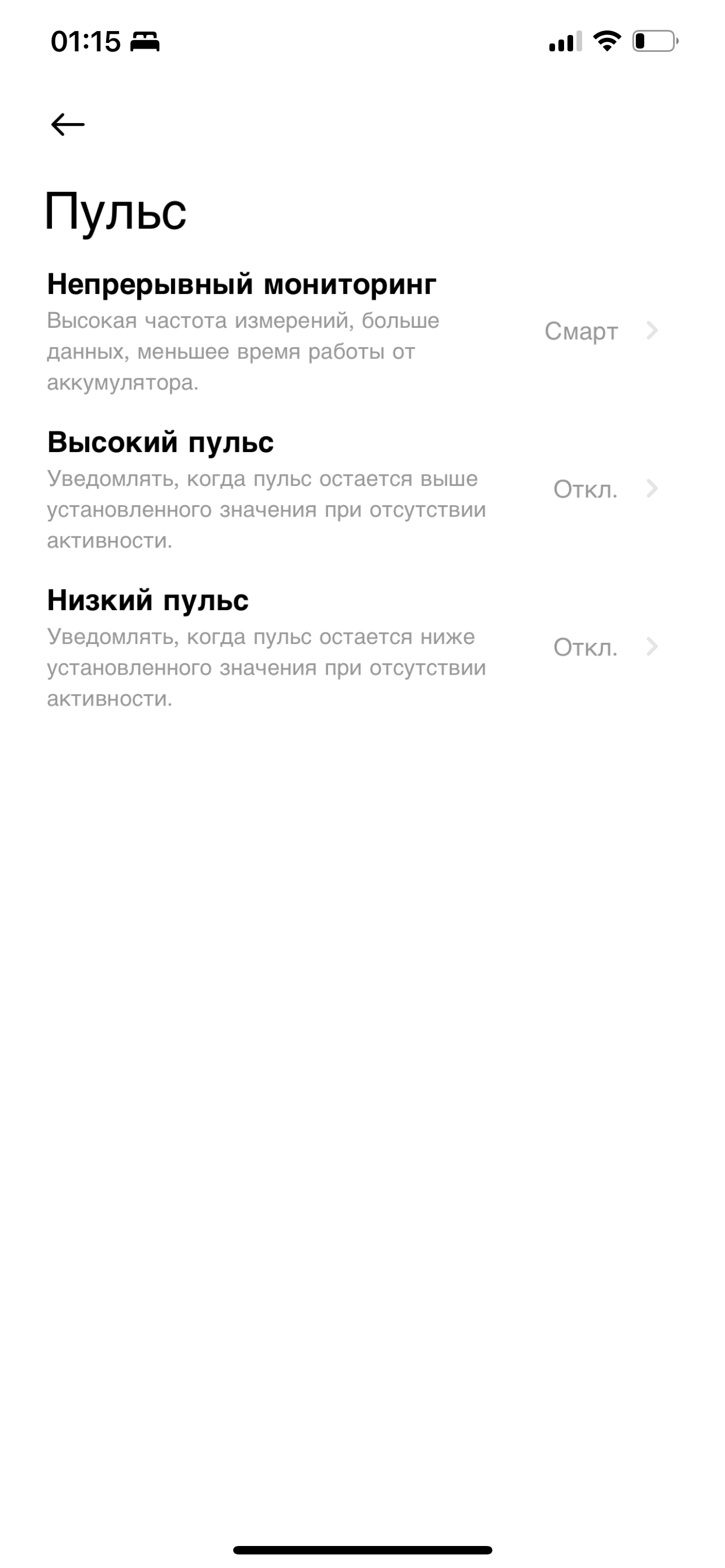Open Непрерывный мониторинг setting

pyautogui.click(x=353, y=332)
